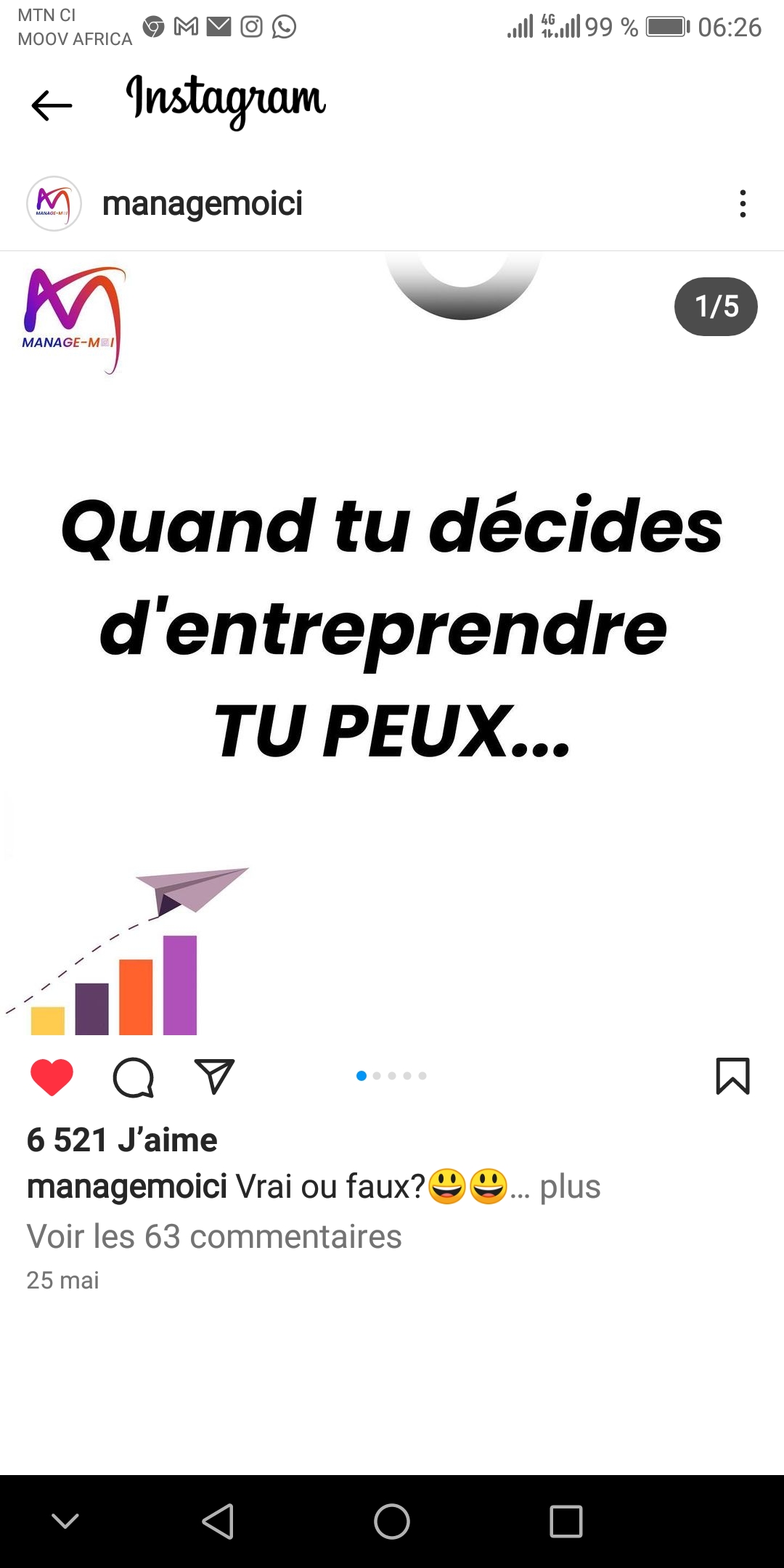Viewport: 784px width, 1568px height.
Task: Open the managemoici profile avatar
Action: click(54, 204)
